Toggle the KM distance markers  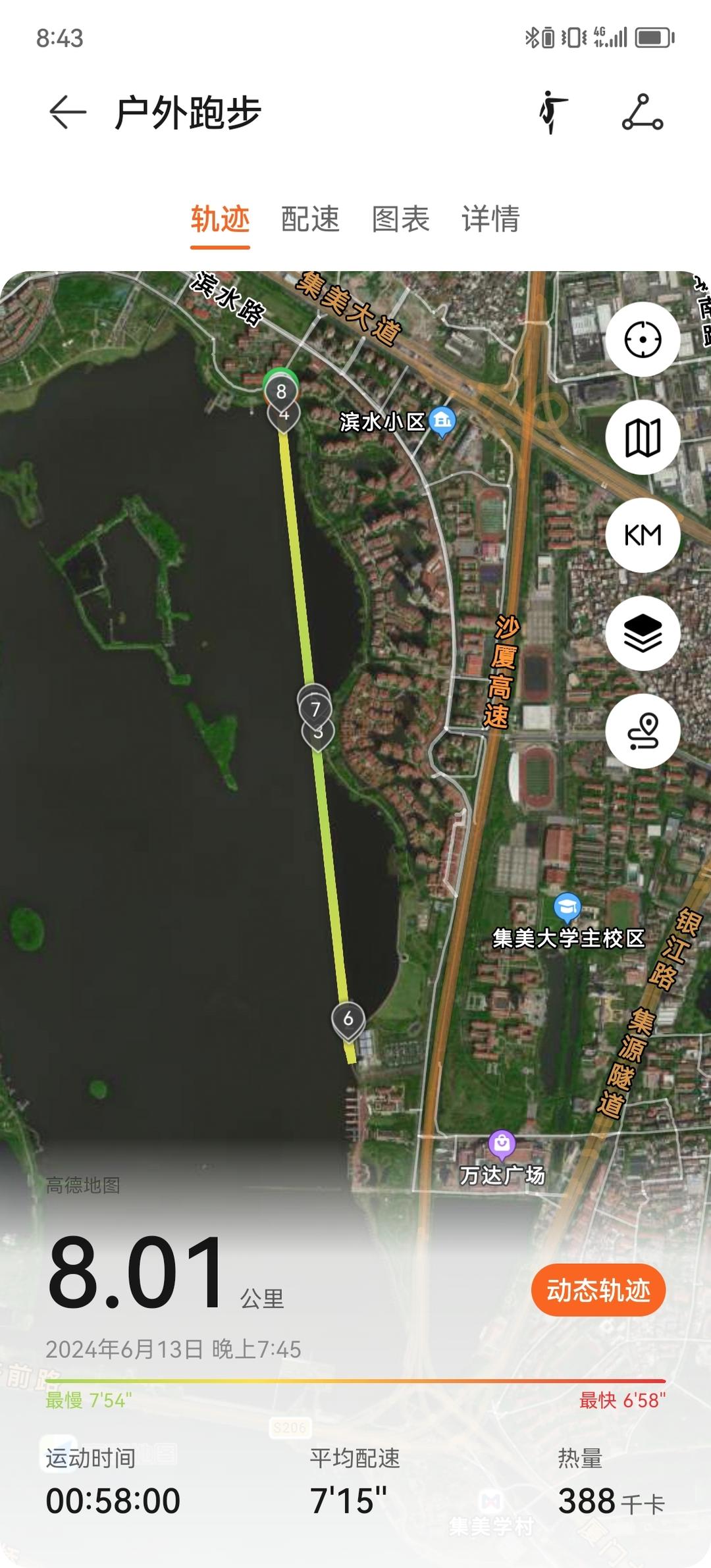pyautogui.click(x=643, y=535)
